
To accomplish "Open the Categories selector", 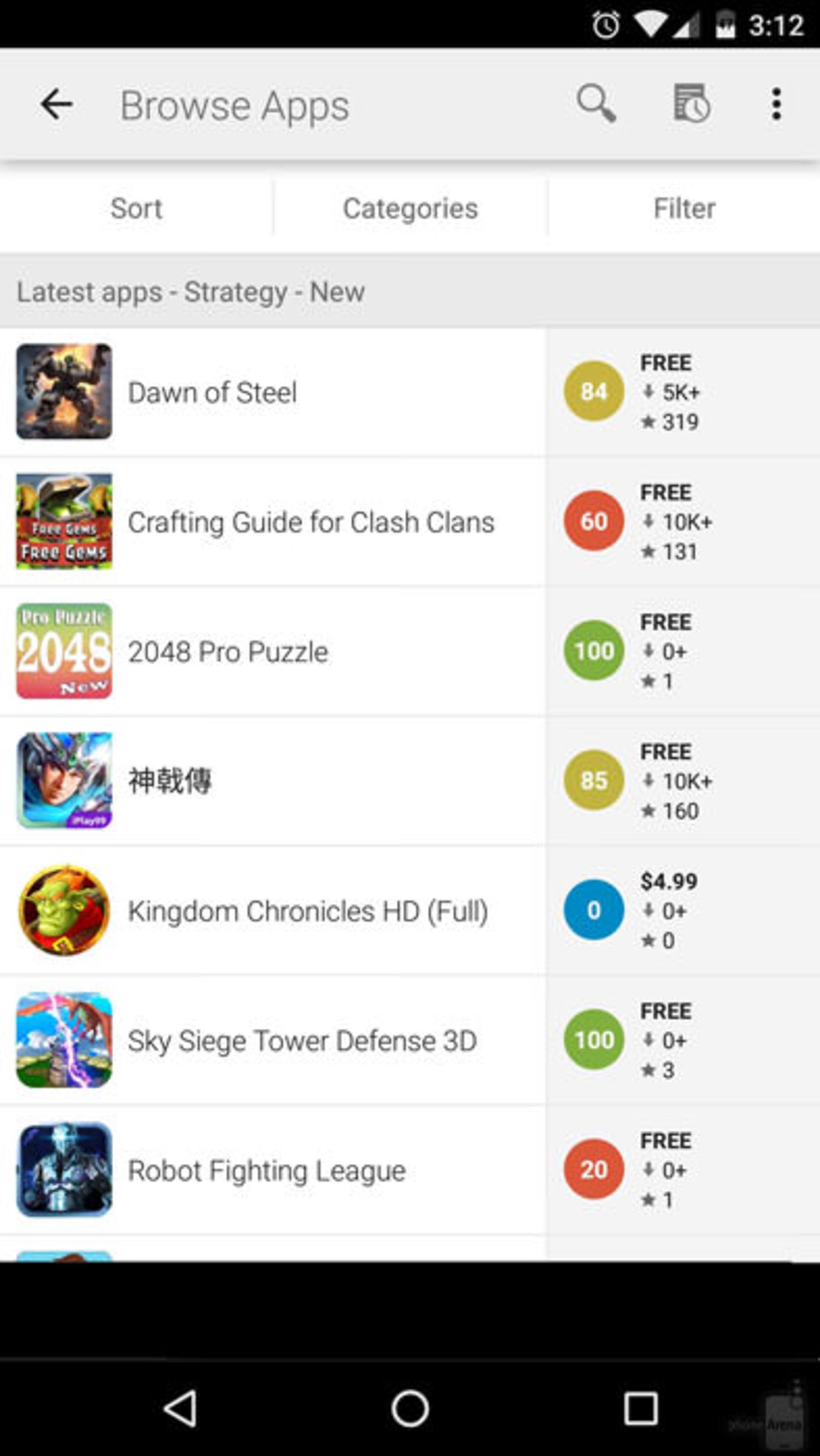I will tap(410, 209).
